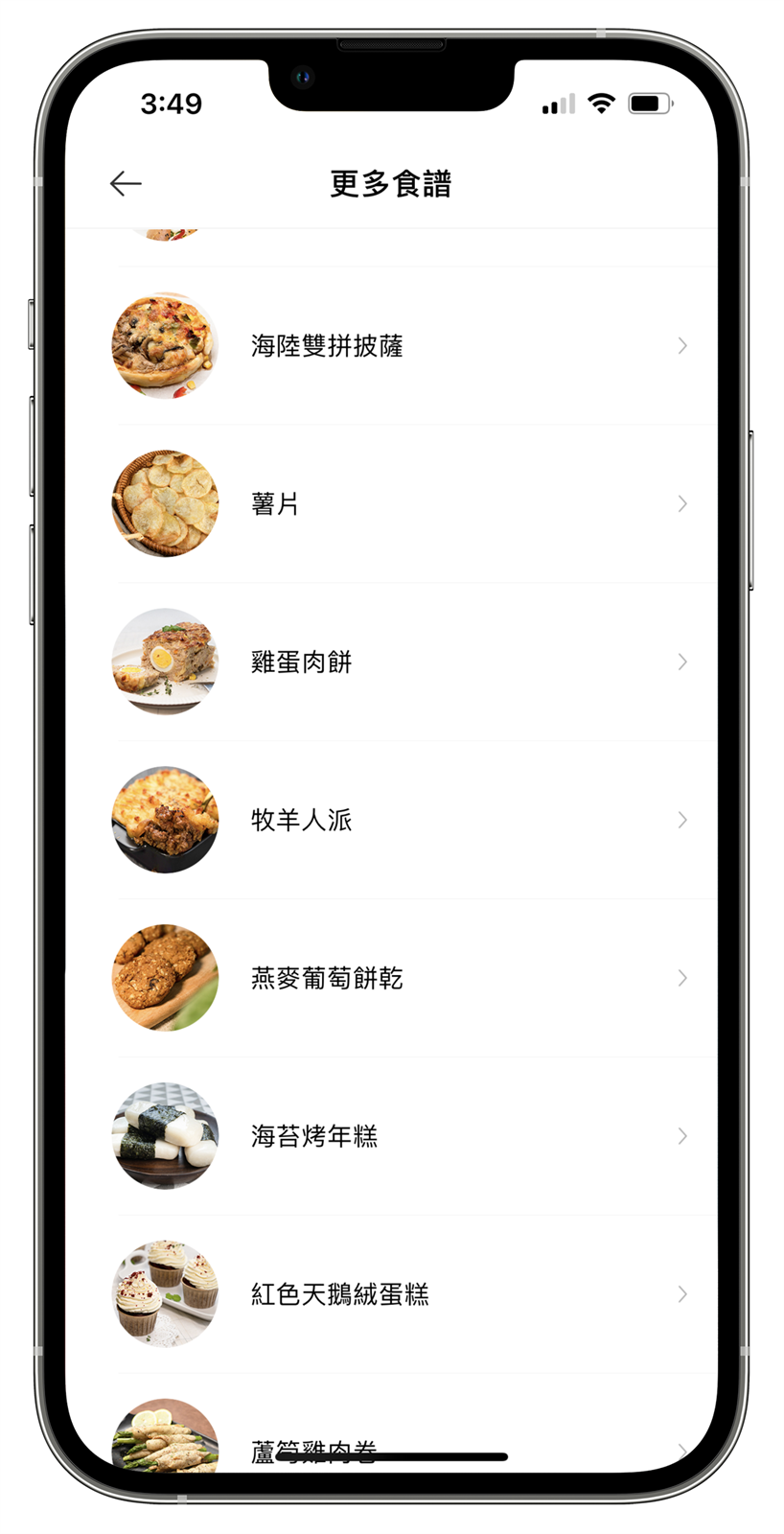View the 牧羊人派 recipe
The height and width of the screenshot is (1534, 784).
click(301, 821)
